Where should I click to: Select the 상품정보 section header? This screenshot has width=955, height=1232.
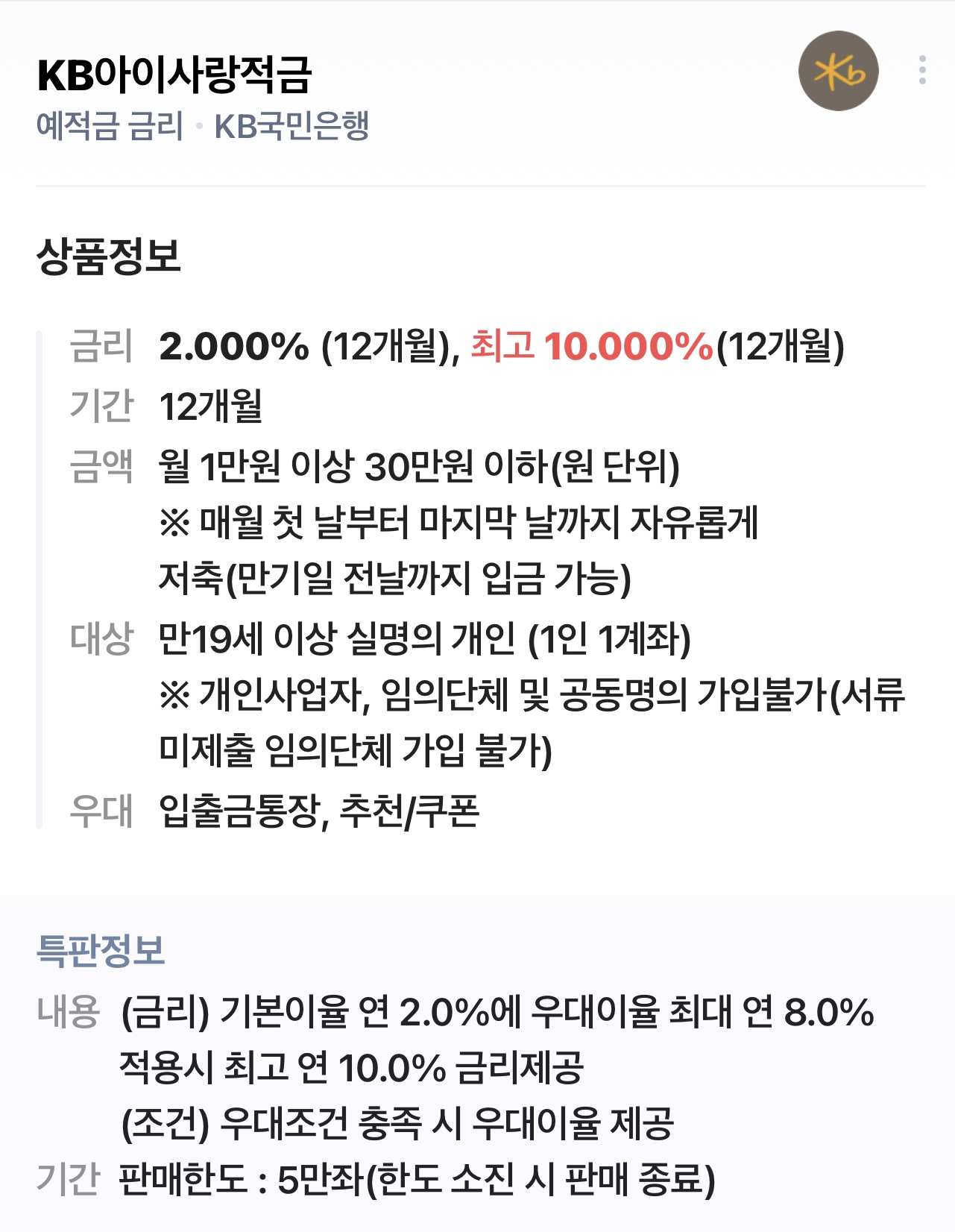107,254
